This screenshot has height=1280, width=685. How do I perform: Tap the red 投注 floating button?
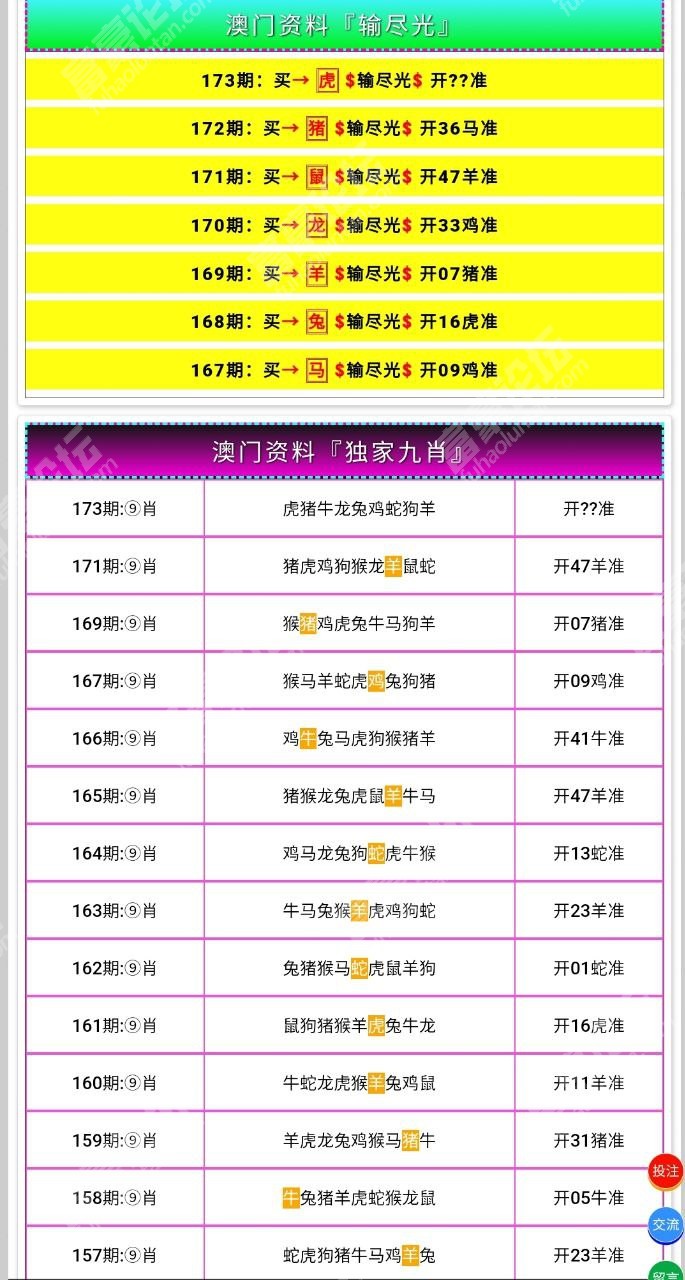tap(665, 1171)
